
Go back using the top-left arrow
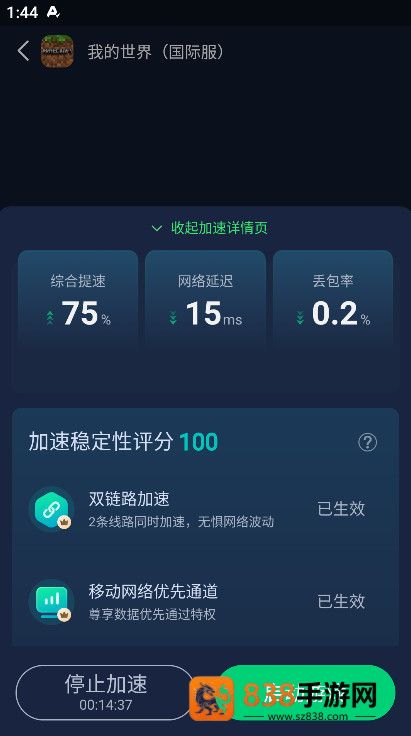23,51
